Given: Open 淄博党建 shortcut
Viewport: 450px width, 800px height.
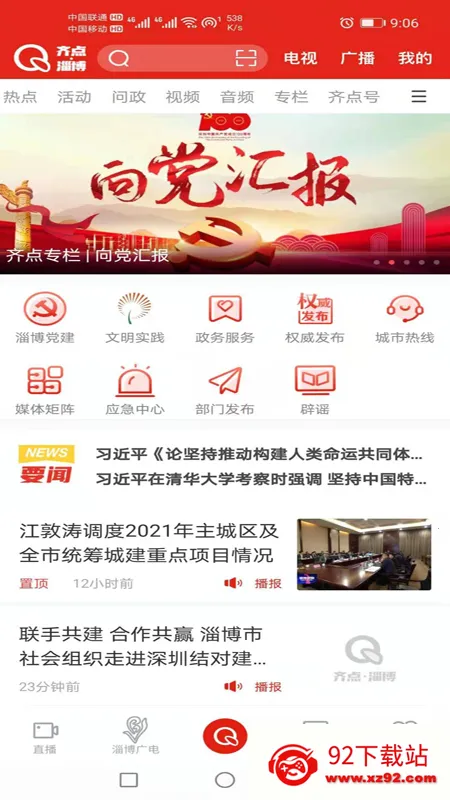Looking at the screenshot, I should (x=45, y=318).
